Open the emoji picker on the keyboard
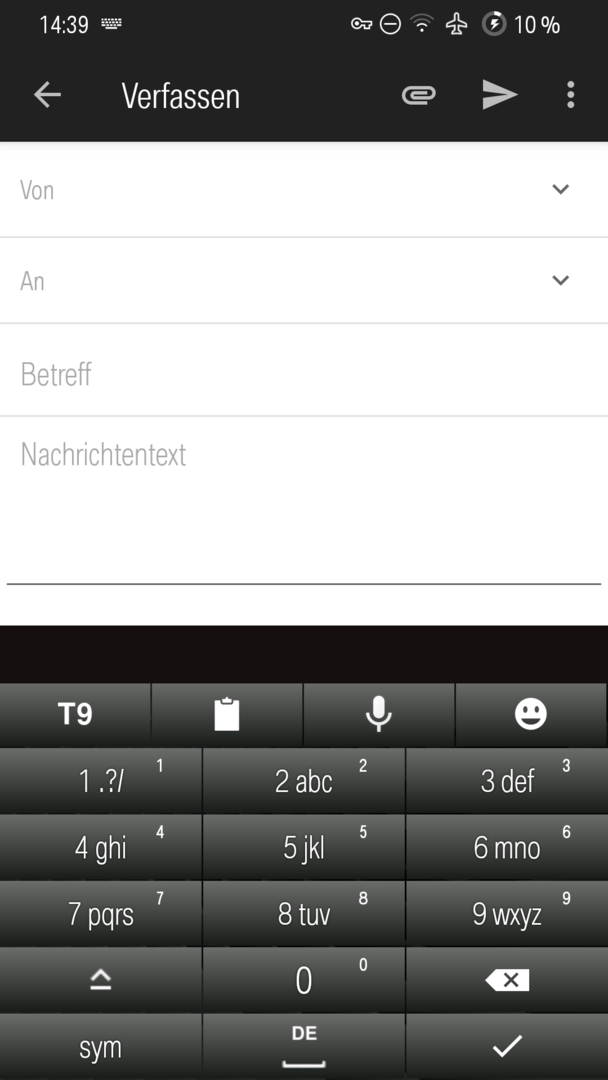This screenshot has height=1080, width=608. click(531, 714)
